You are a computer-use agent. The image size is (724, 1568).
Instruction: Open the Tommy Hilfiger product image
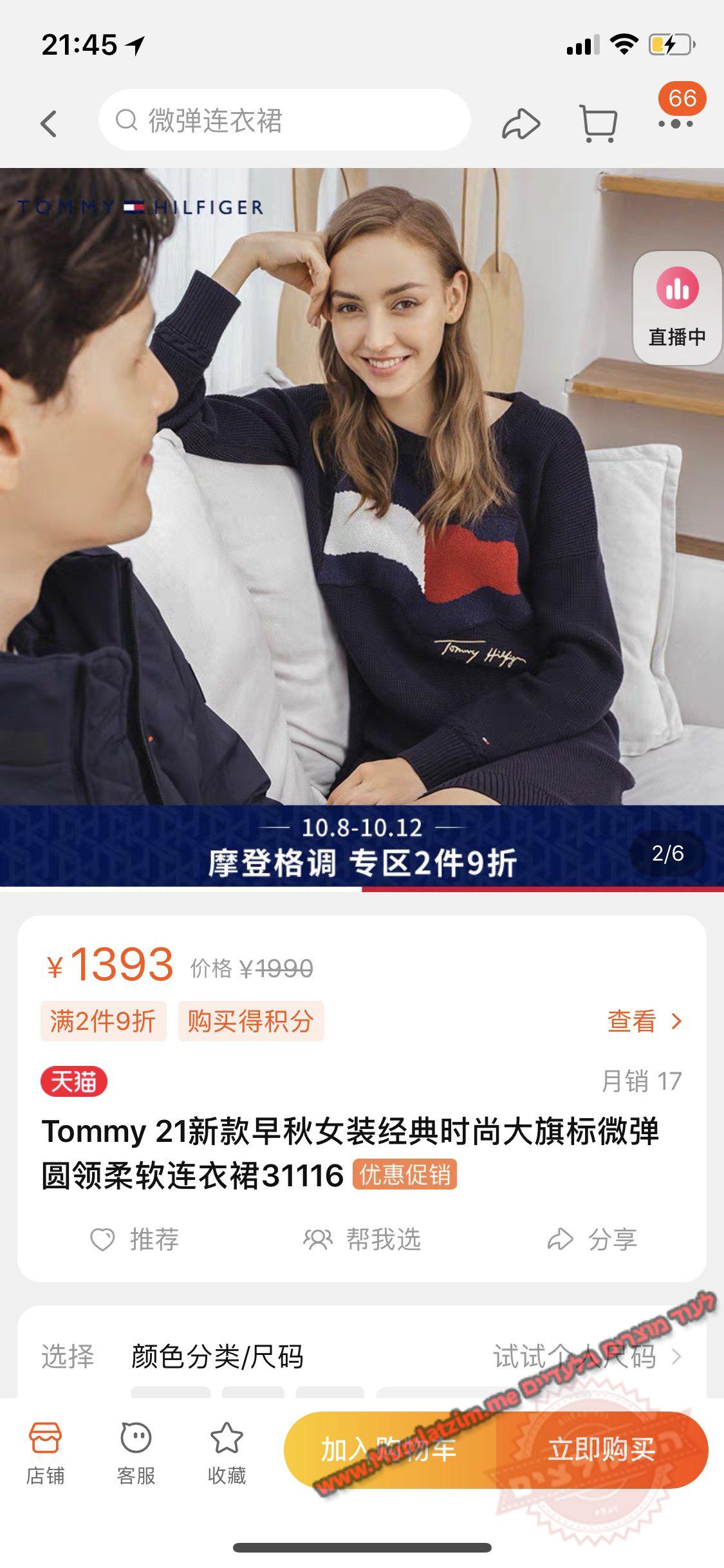(362, 515)
